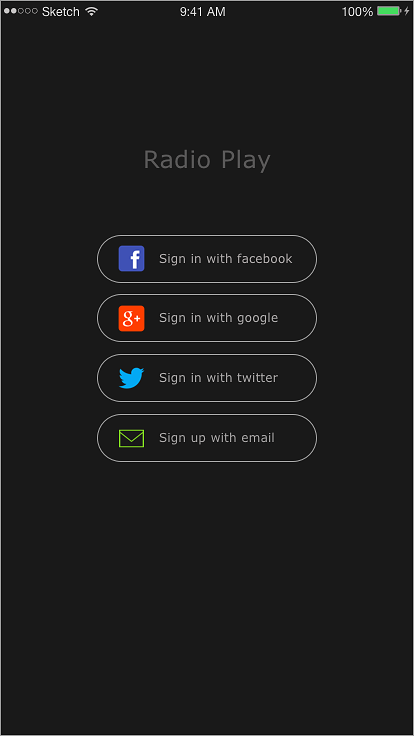This screenshot has height=736, width=414.
Task: Sign in with facebook
Action: (207, 259)
